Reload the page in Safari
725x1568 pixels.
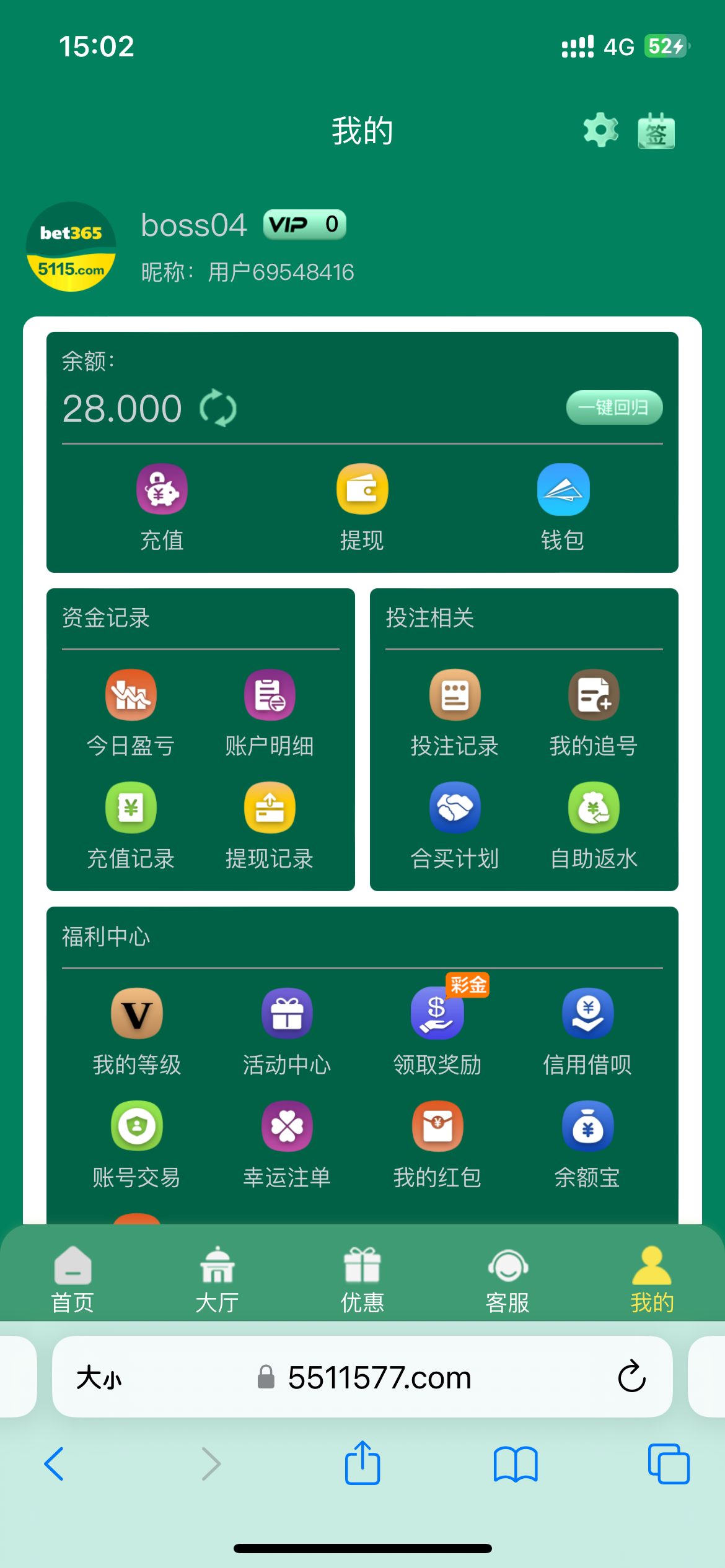click(x=631, y=1377)
